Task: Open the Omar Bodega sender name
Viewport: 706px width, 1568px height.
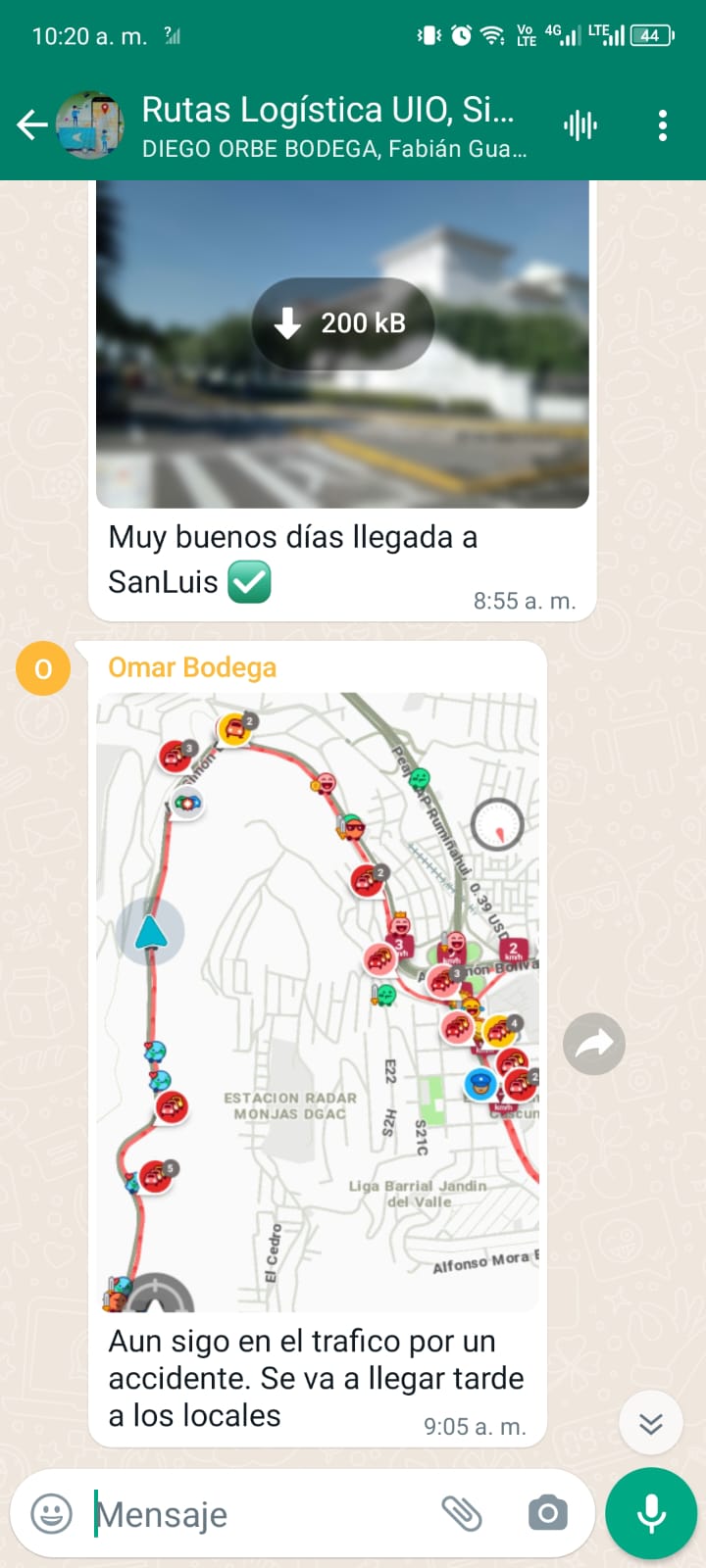Action: pos(192,667)
